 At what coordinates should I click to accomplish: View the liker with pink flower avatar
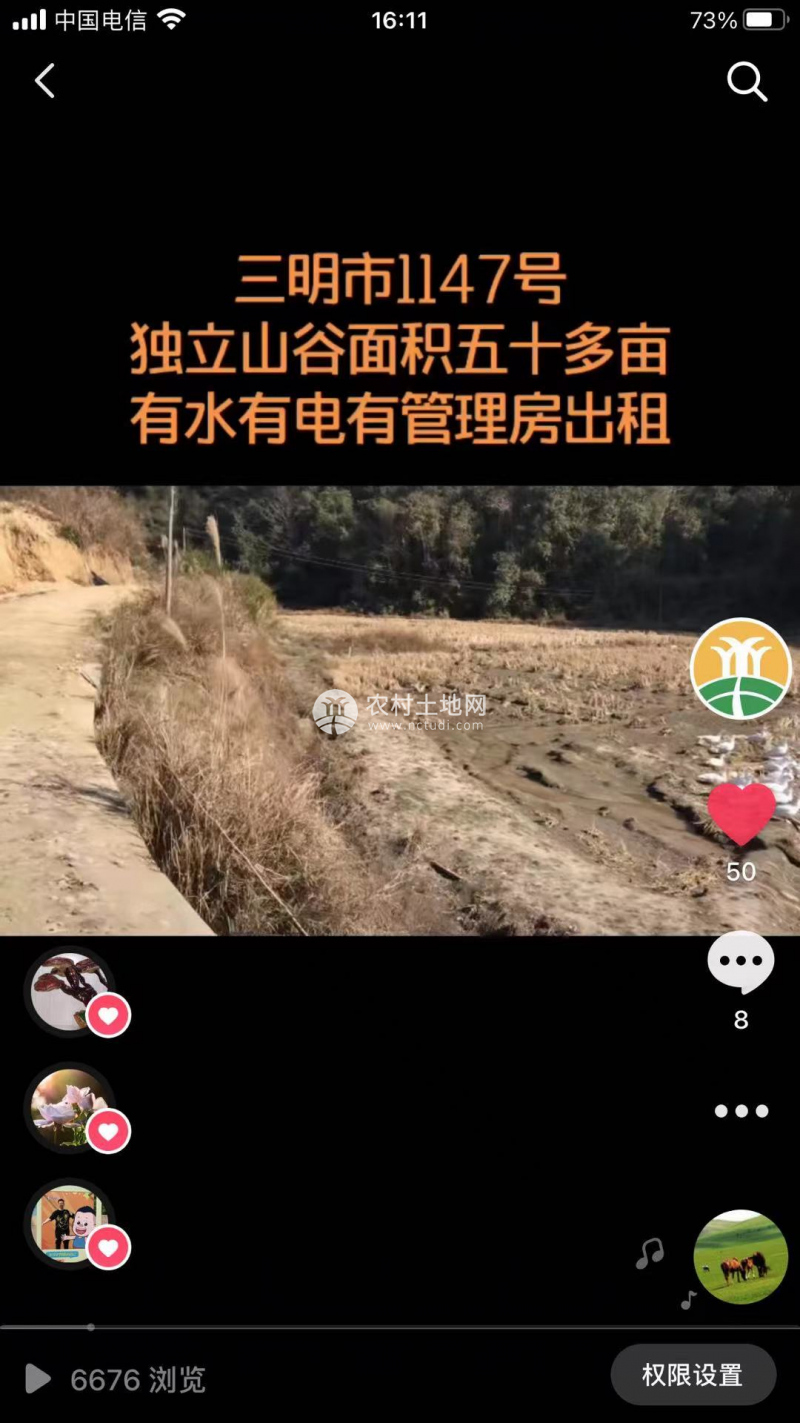click(x=68, y=1107)
